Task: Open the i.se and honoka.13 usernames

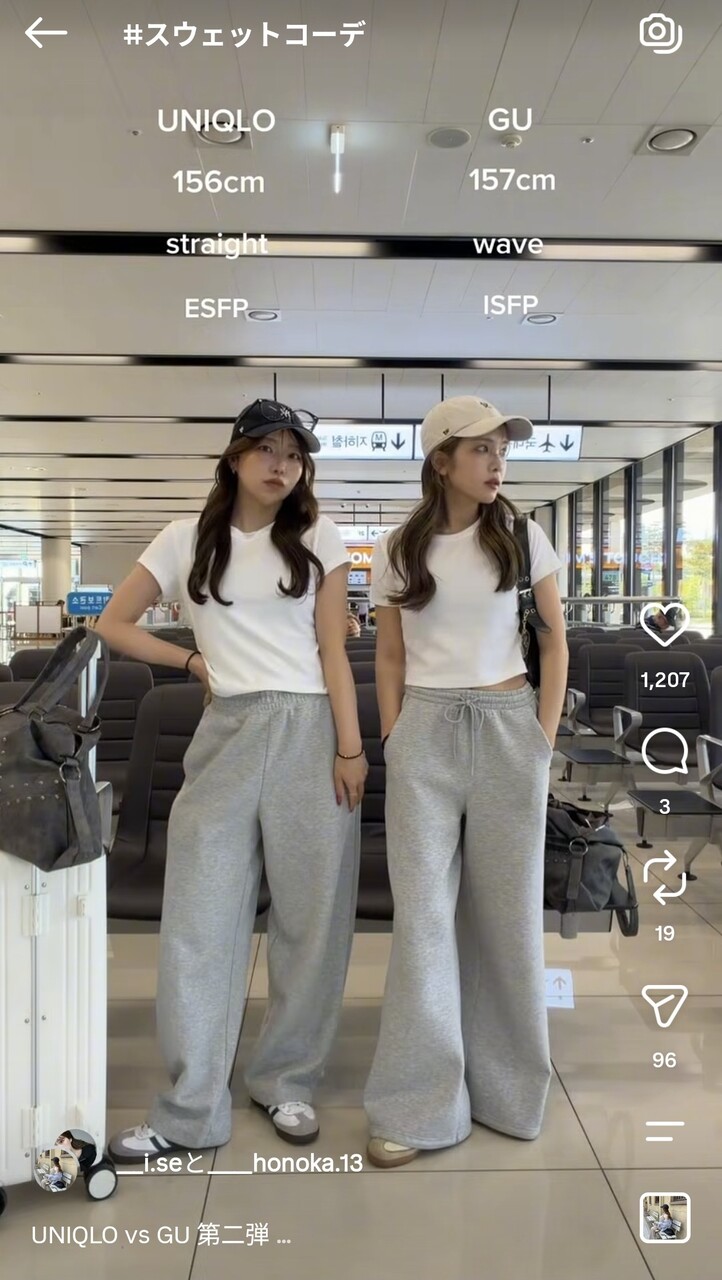Action: tap(240, 1163)
